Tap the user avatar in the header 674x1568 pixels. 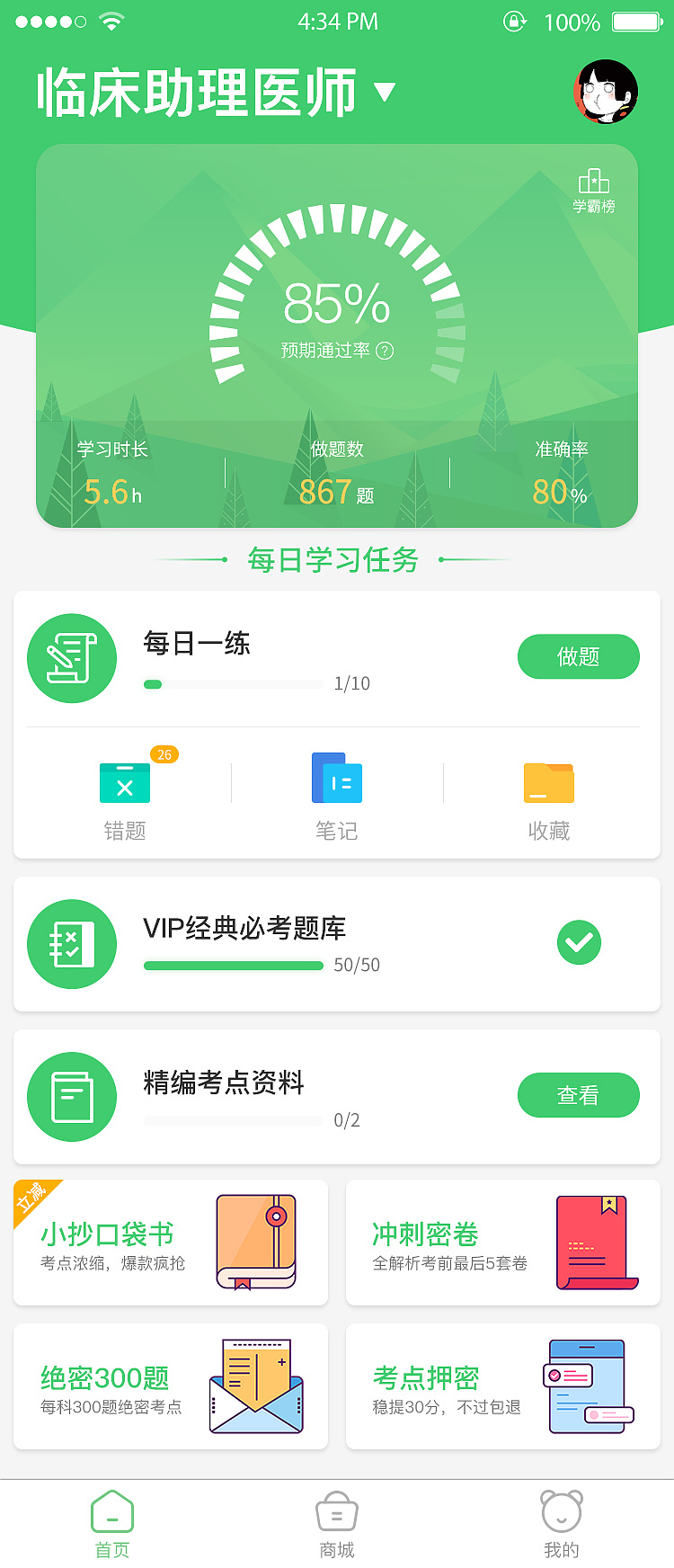(606, 90)
